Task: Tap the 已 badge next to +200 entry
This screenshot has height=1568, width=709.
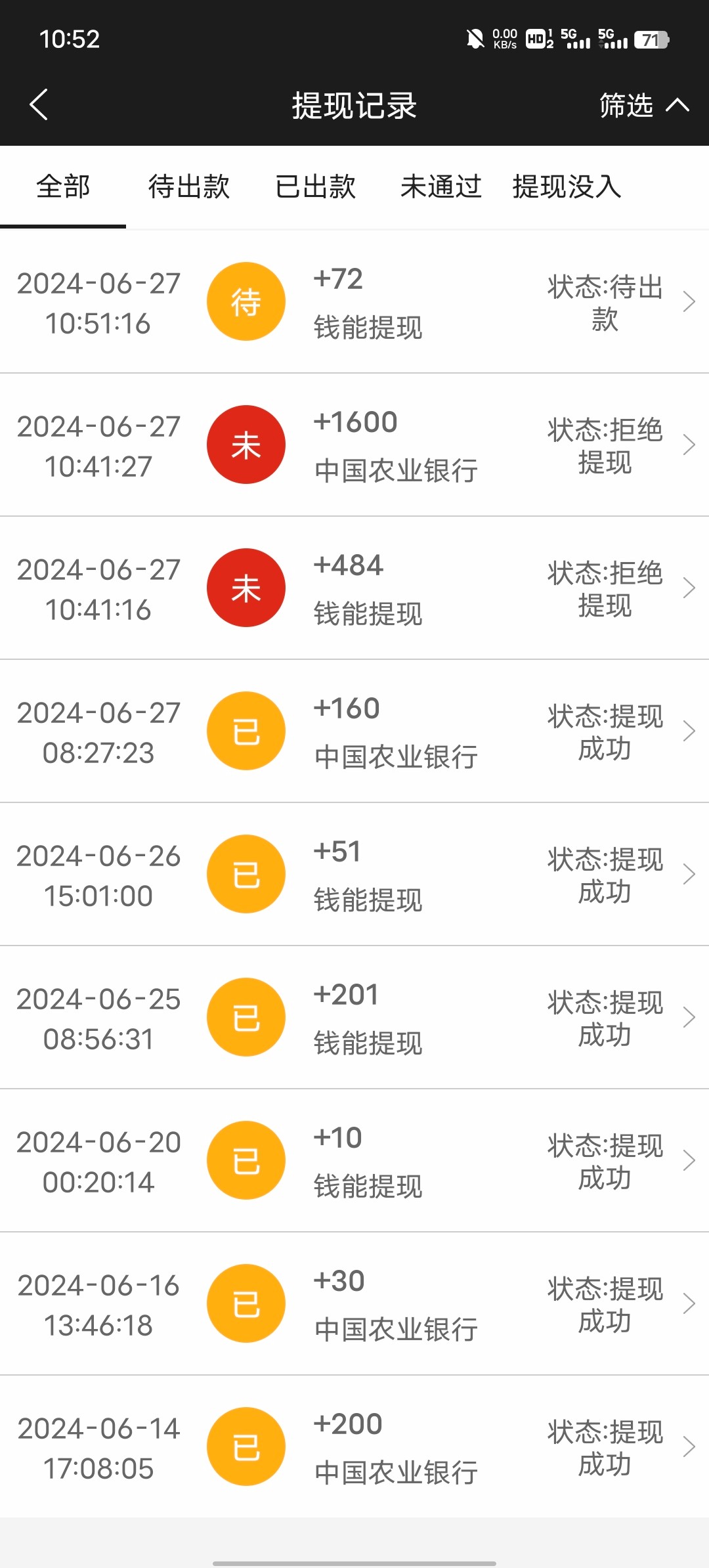Action: pos(246,1446)
